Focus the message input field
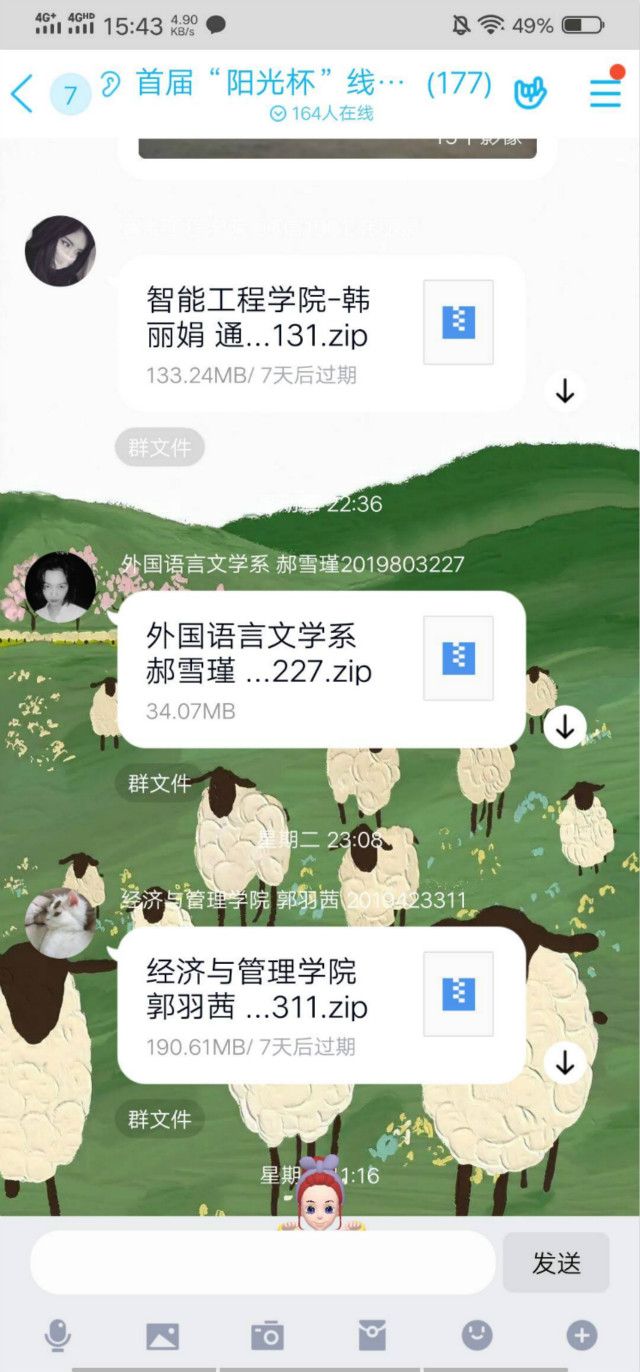Screen dimensions: 640x1372 262,1262
